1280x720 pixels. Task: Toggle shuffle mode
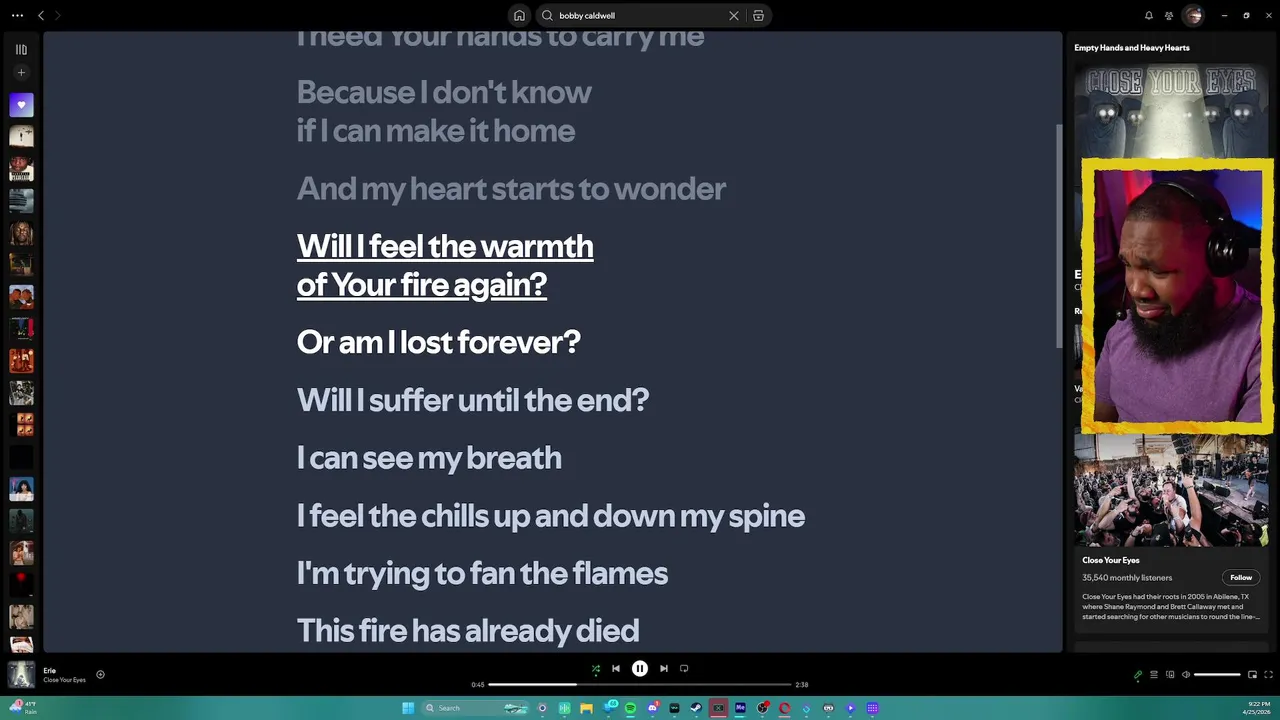596,669
